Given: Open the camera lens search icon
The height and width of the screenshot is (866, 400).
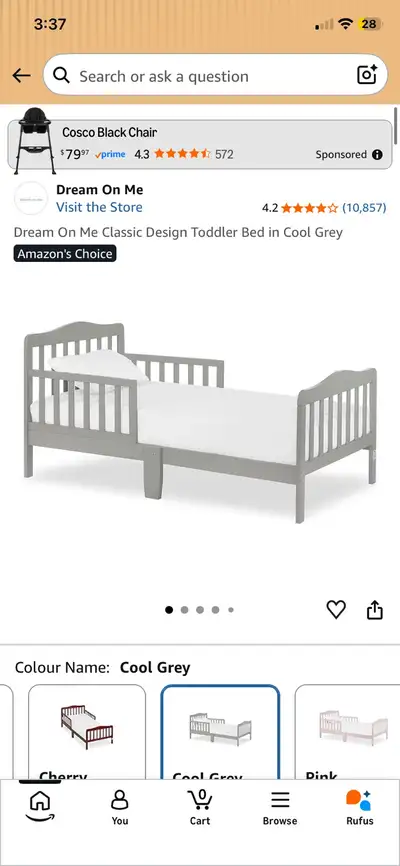Looking at the screenshot, I should pos(367,75).
